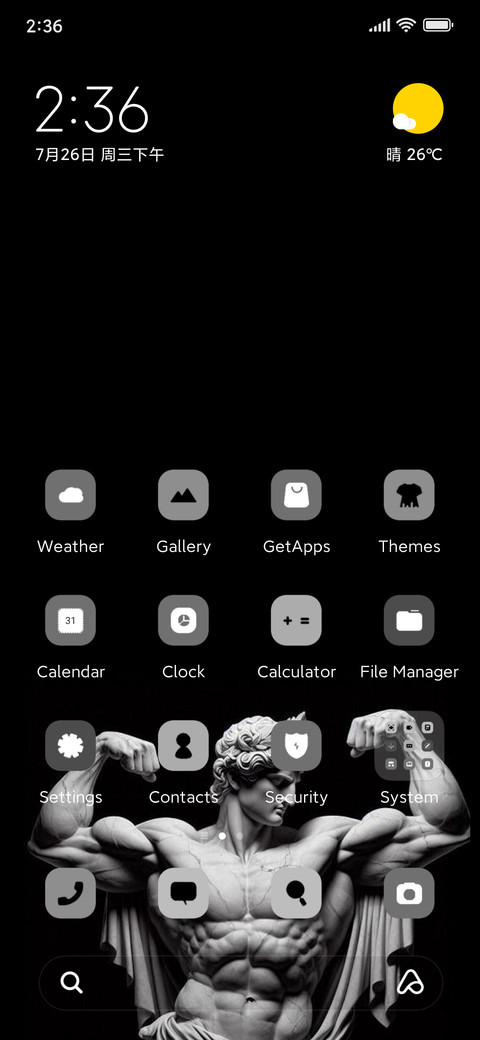Open the magnifier app in the dock
Viewport: 480px width, 1040px height.
(296, 893)
